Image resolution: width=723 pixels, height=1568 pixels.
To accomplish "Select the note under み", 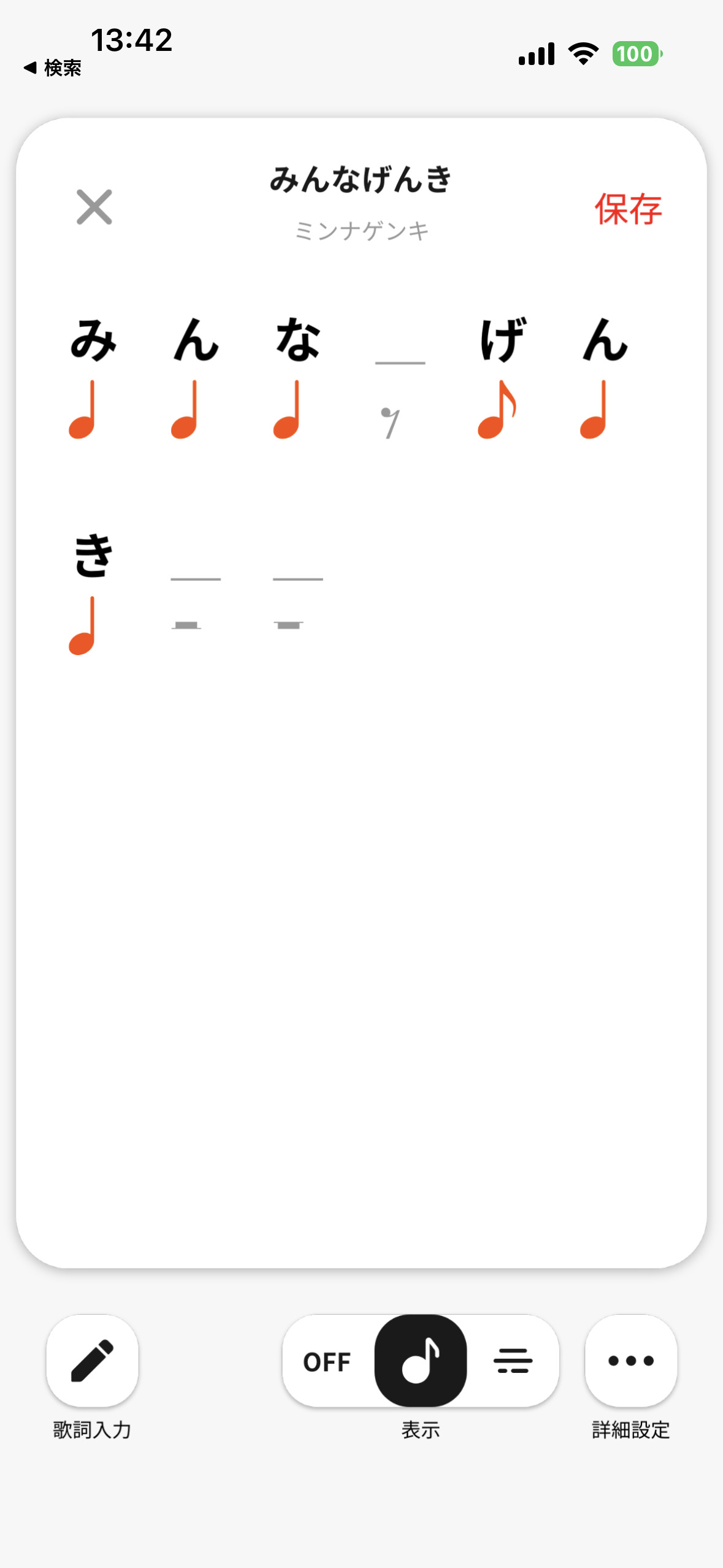I will (82, 409).
